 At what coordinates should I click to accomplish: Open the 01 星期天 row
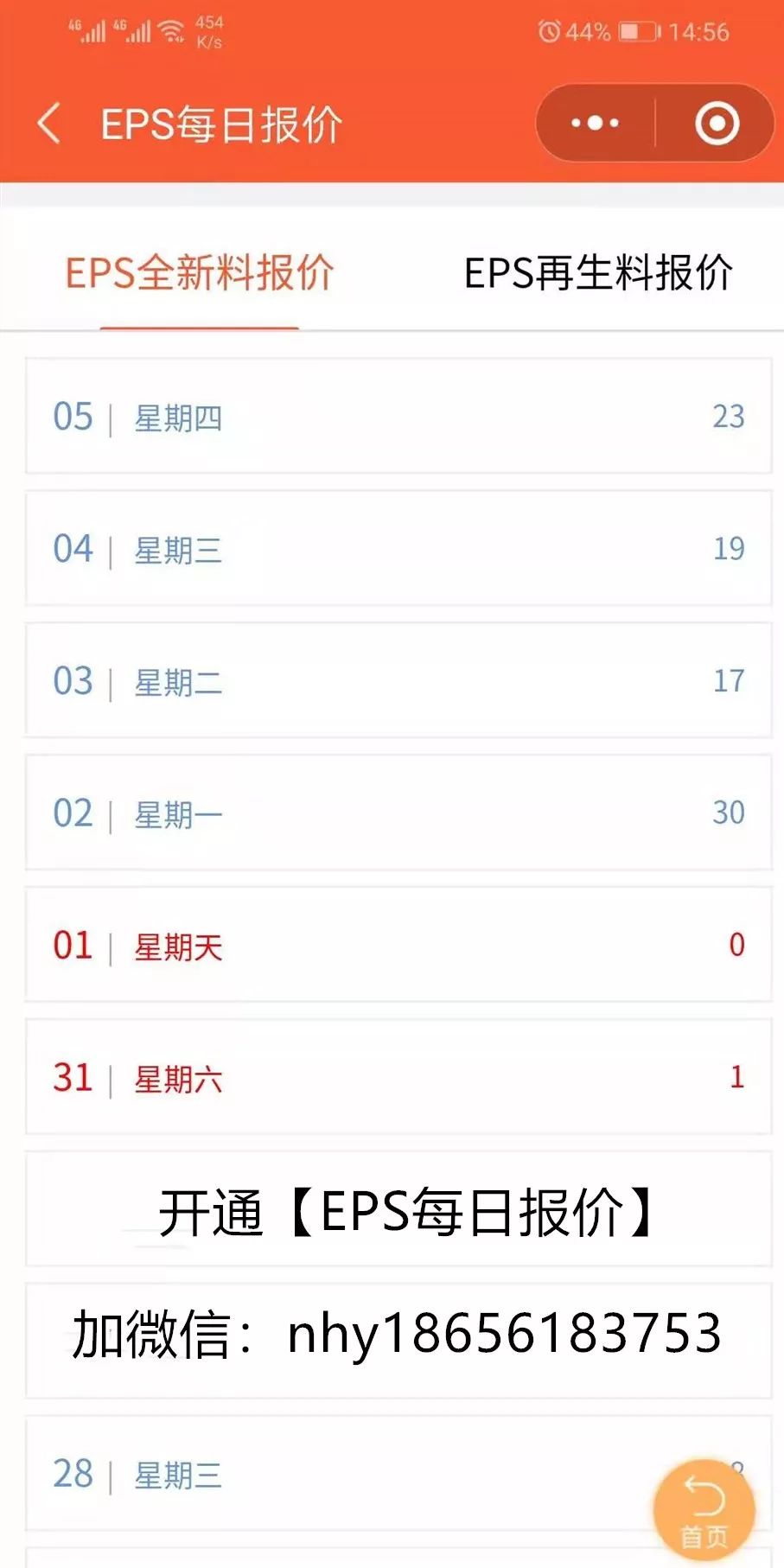pyautogui.click(x=398, y=945)
